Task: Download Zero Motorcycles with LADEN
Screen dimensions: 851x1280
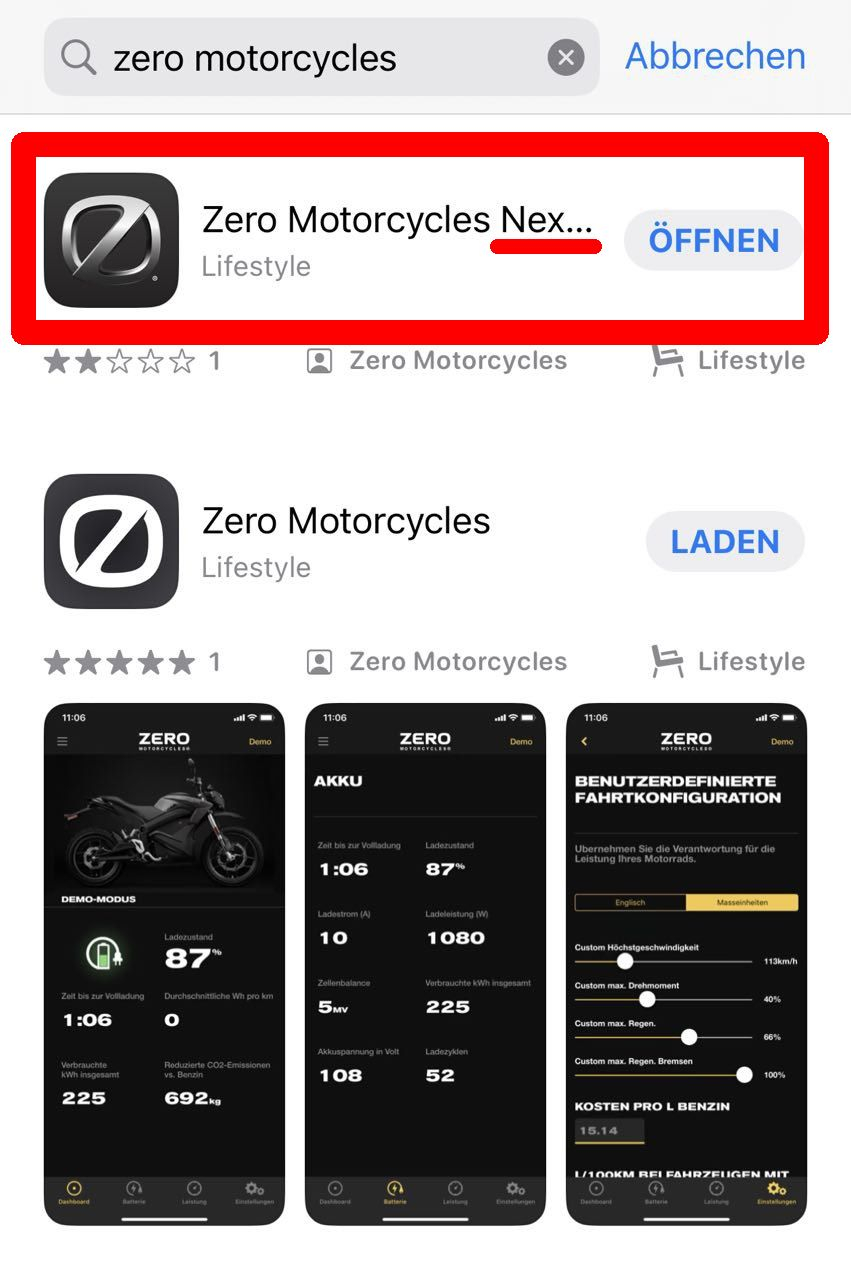Action: pos(724,542)
